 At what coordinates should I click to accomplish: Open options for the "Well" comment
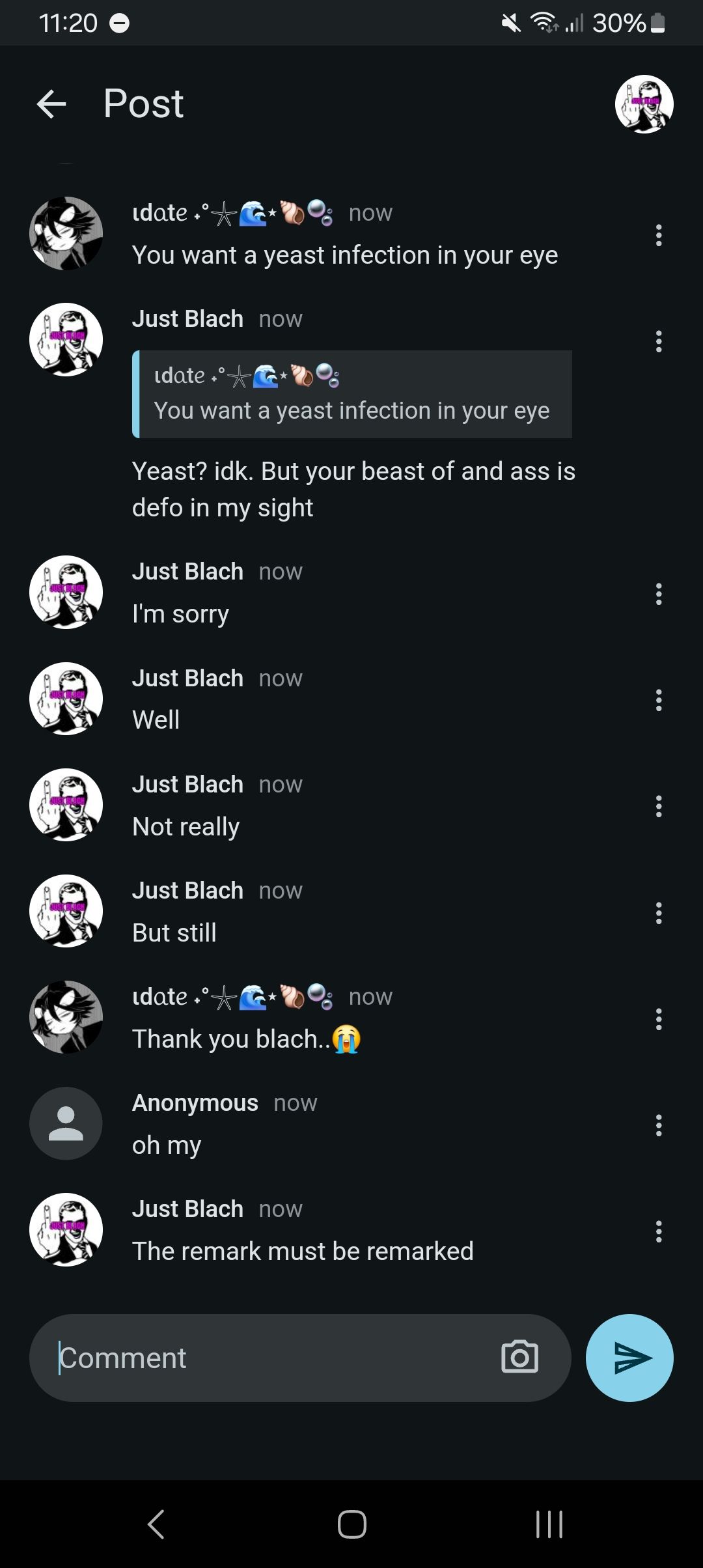click(659, 700)
